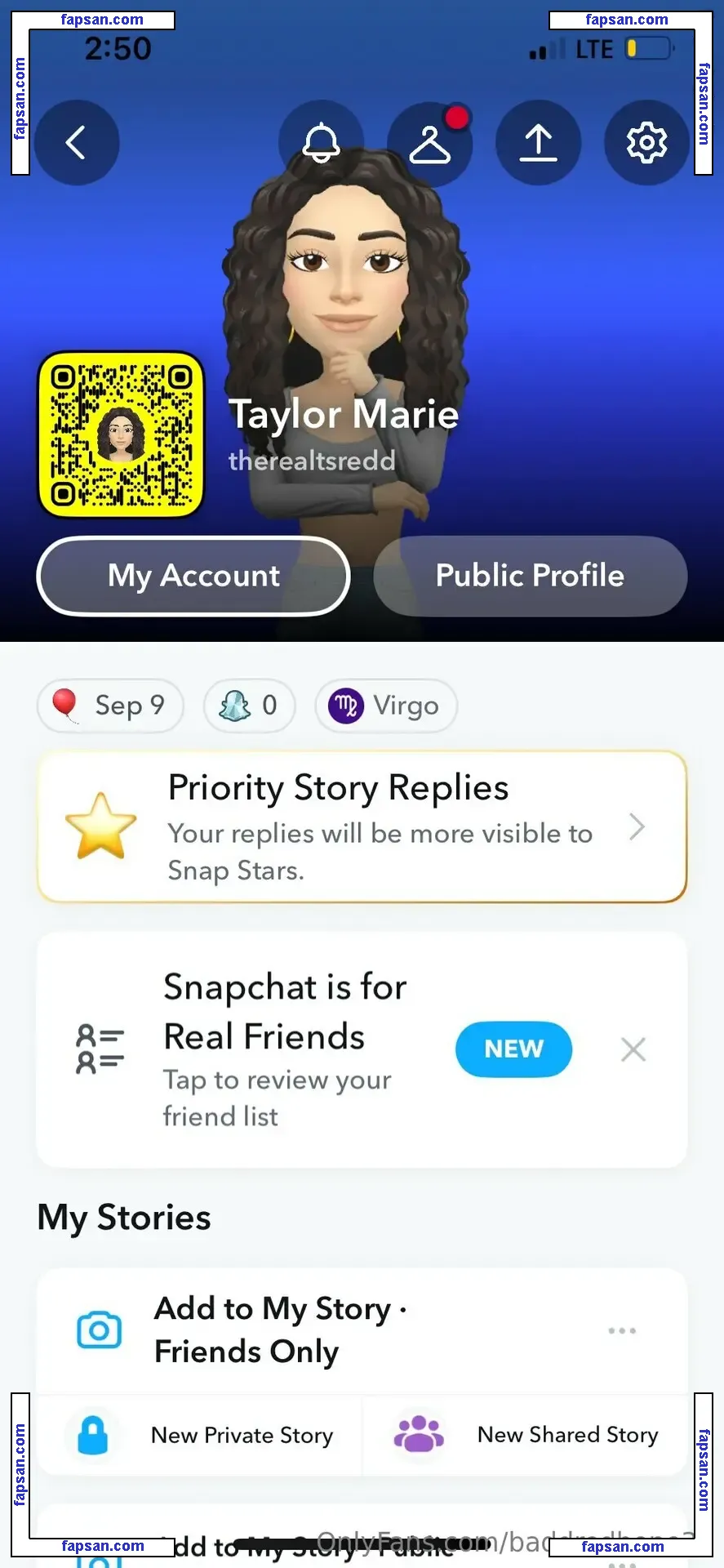Open the Bitmoji outfit hanger icon

tap(430, 144)
